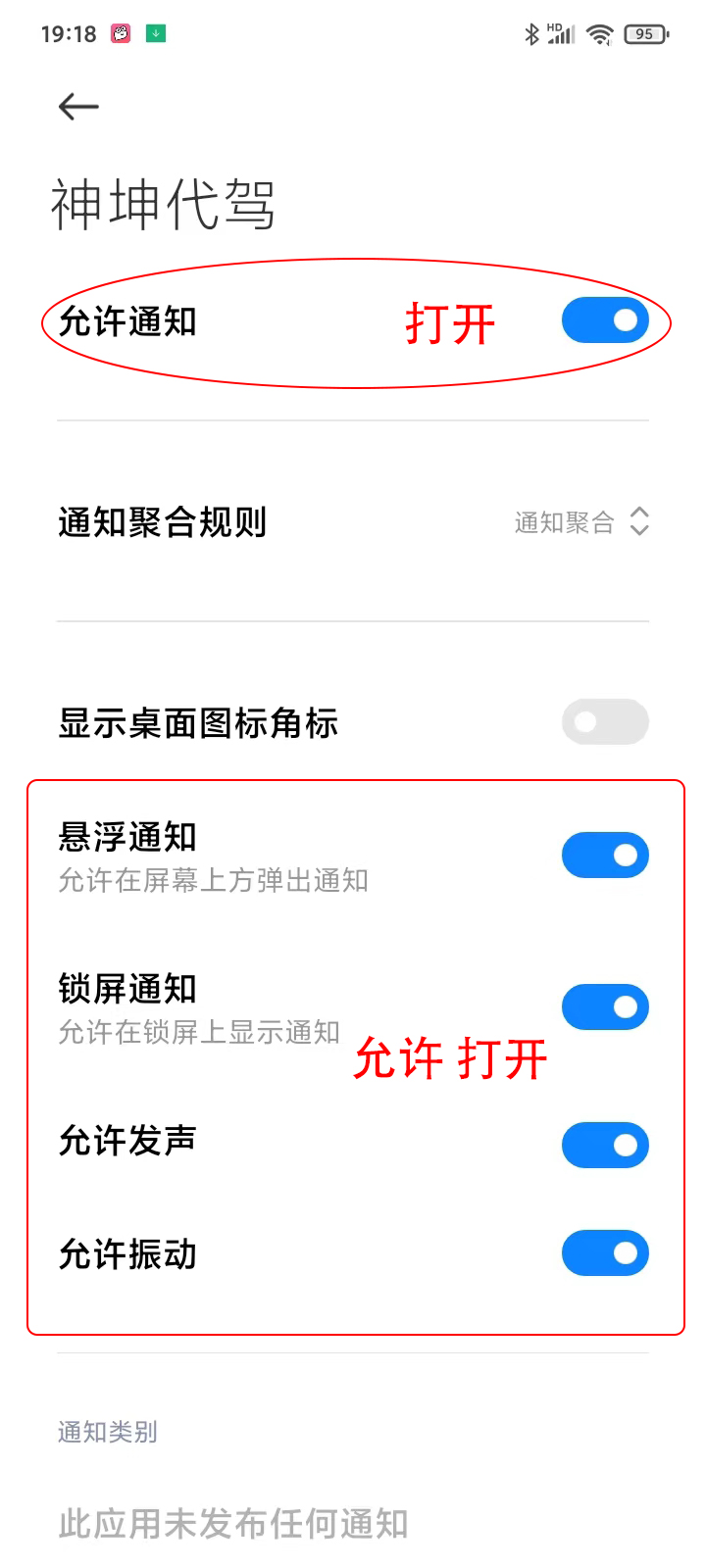This screenshot has height=1568, width=706.
Task: Open the 通知聚合规则 dropdown
Action: [x=580, y=522]
